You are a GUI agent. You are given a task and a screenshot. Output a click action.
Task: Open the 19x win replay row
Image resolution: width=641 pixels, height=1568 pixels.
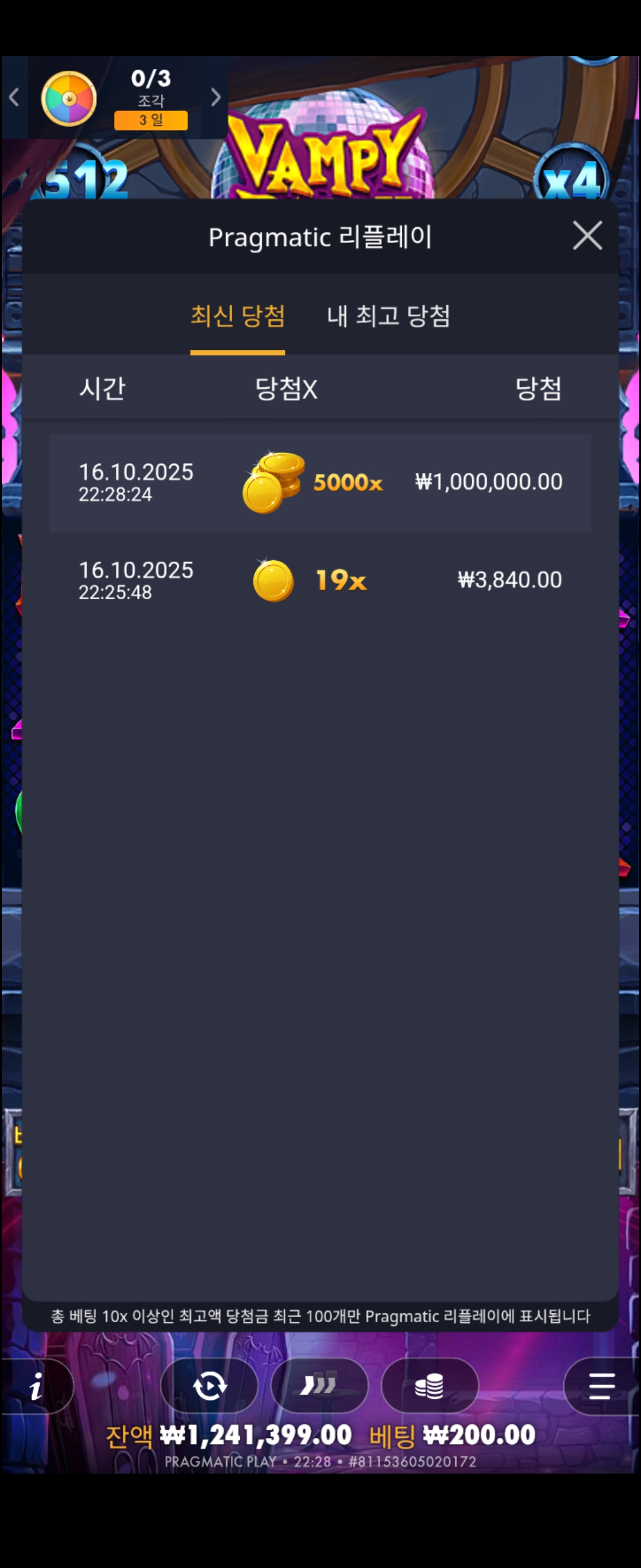coord(320,580)
